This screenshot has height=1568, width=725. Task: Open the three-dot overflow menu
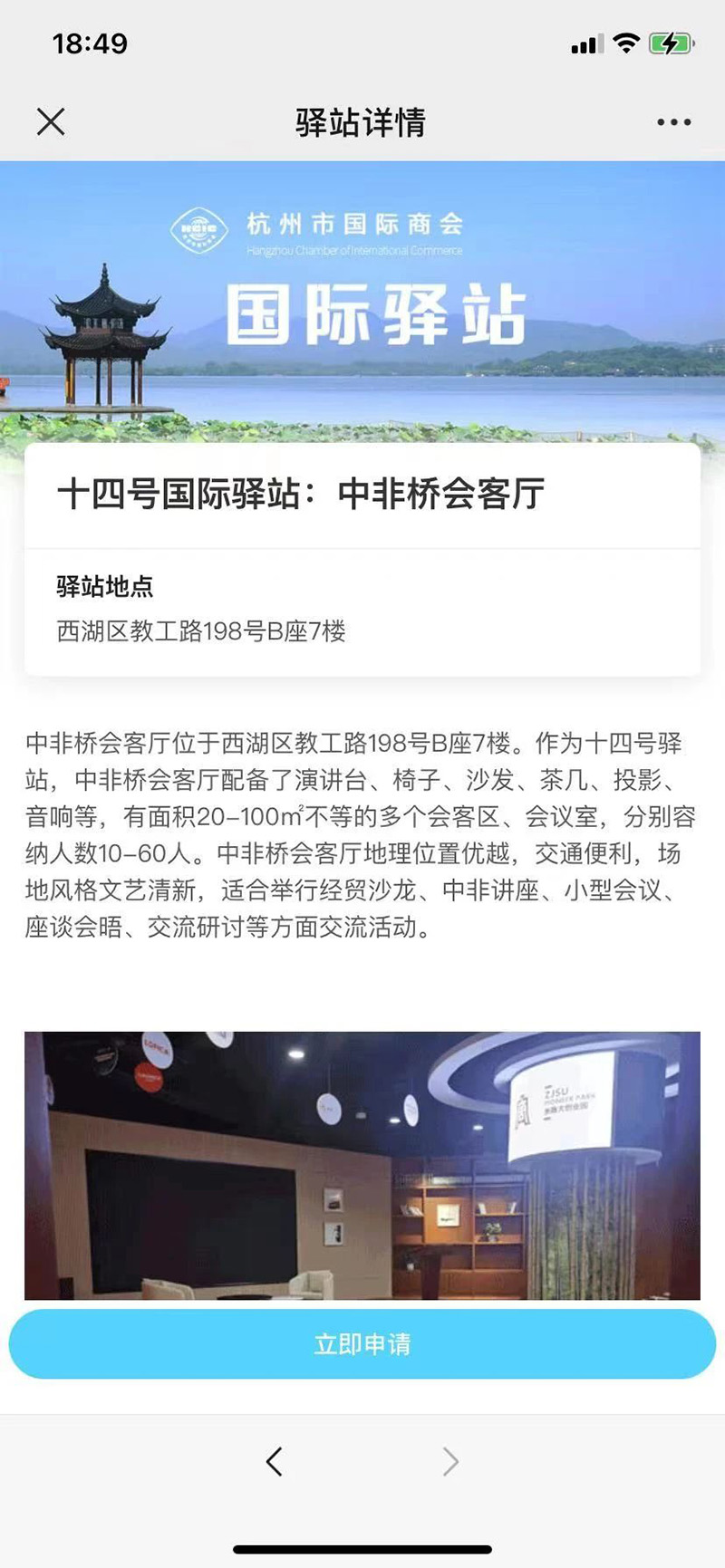[673, 122]
